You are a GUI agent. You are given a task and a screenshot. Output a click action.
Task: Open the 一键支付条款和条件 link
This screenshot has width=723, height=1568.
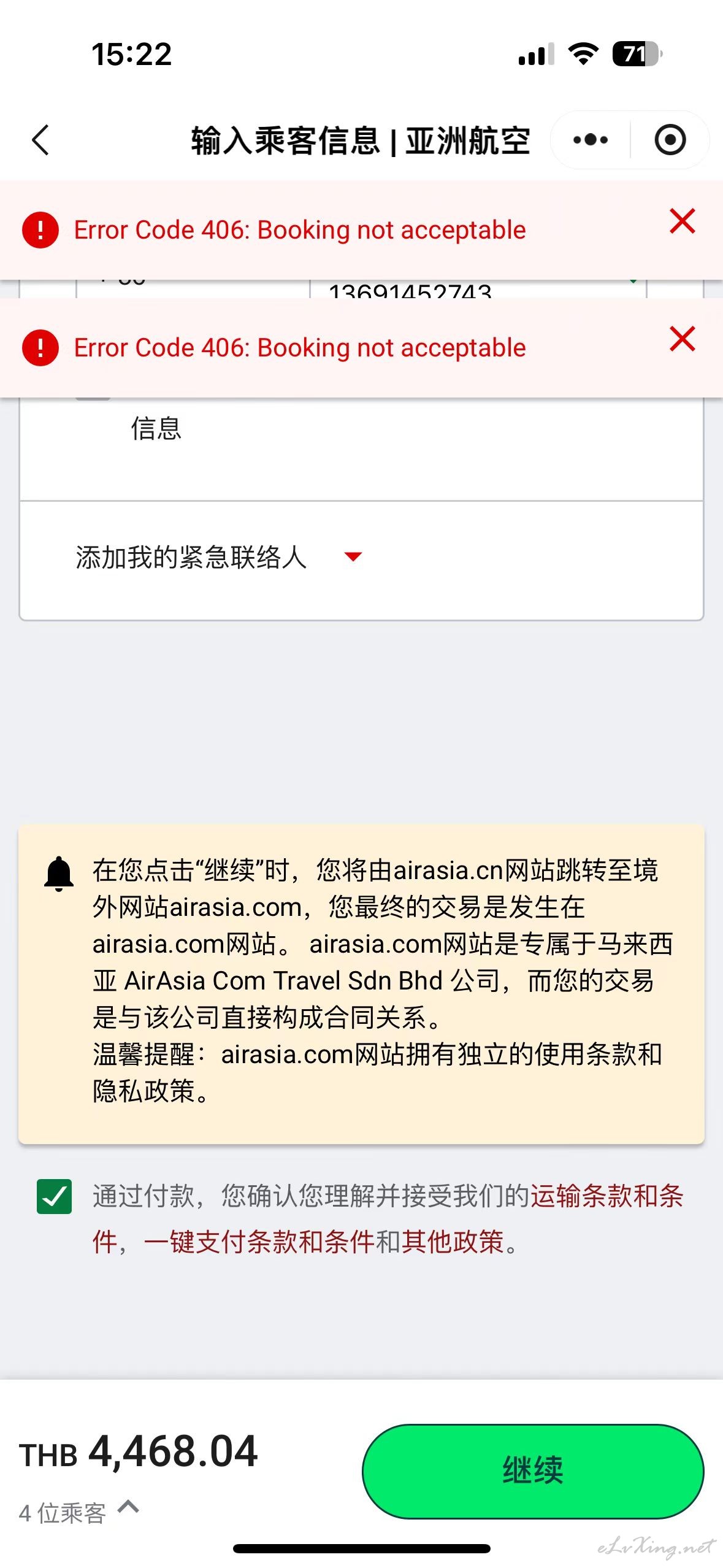(259, 1242)
